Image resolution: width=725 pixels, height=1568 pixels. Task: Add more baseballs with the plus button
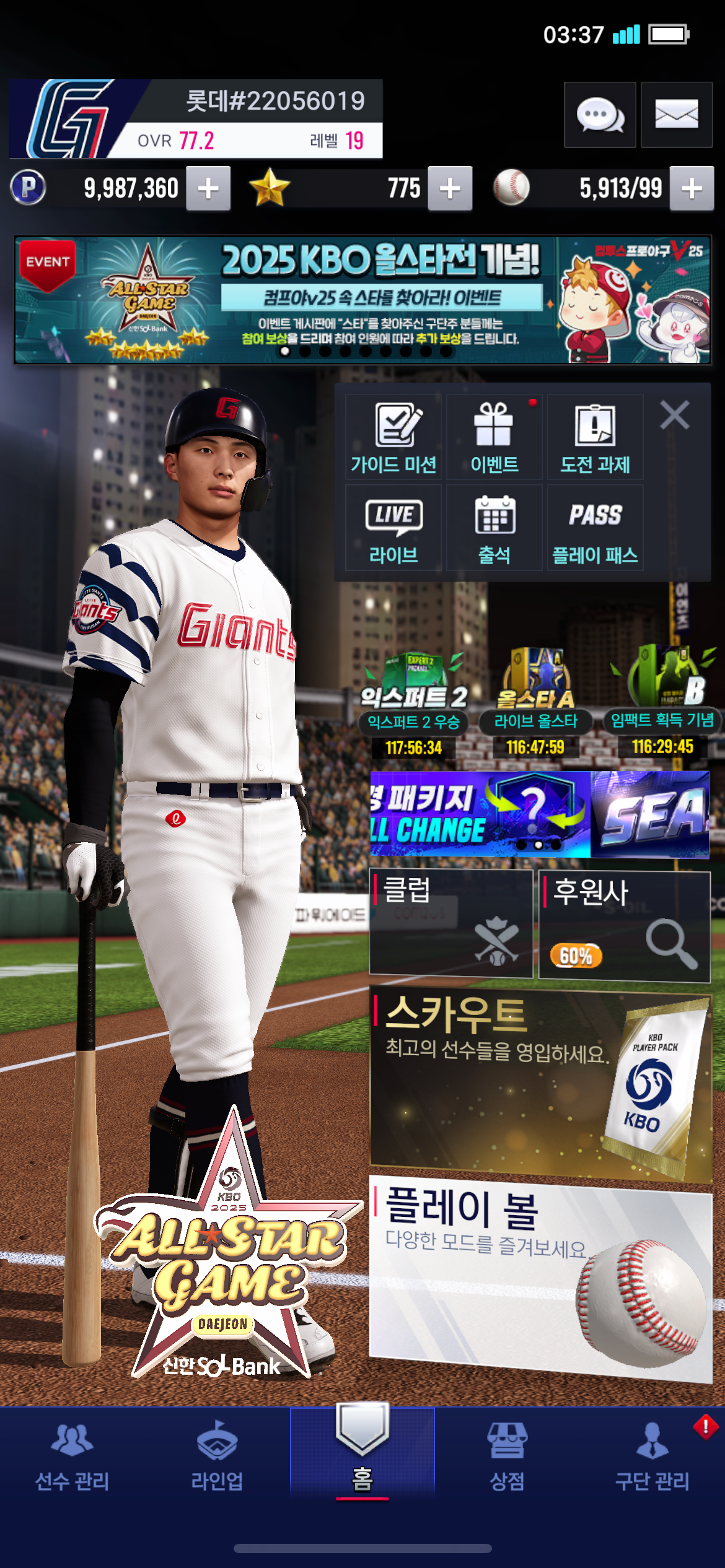(692, 188)
